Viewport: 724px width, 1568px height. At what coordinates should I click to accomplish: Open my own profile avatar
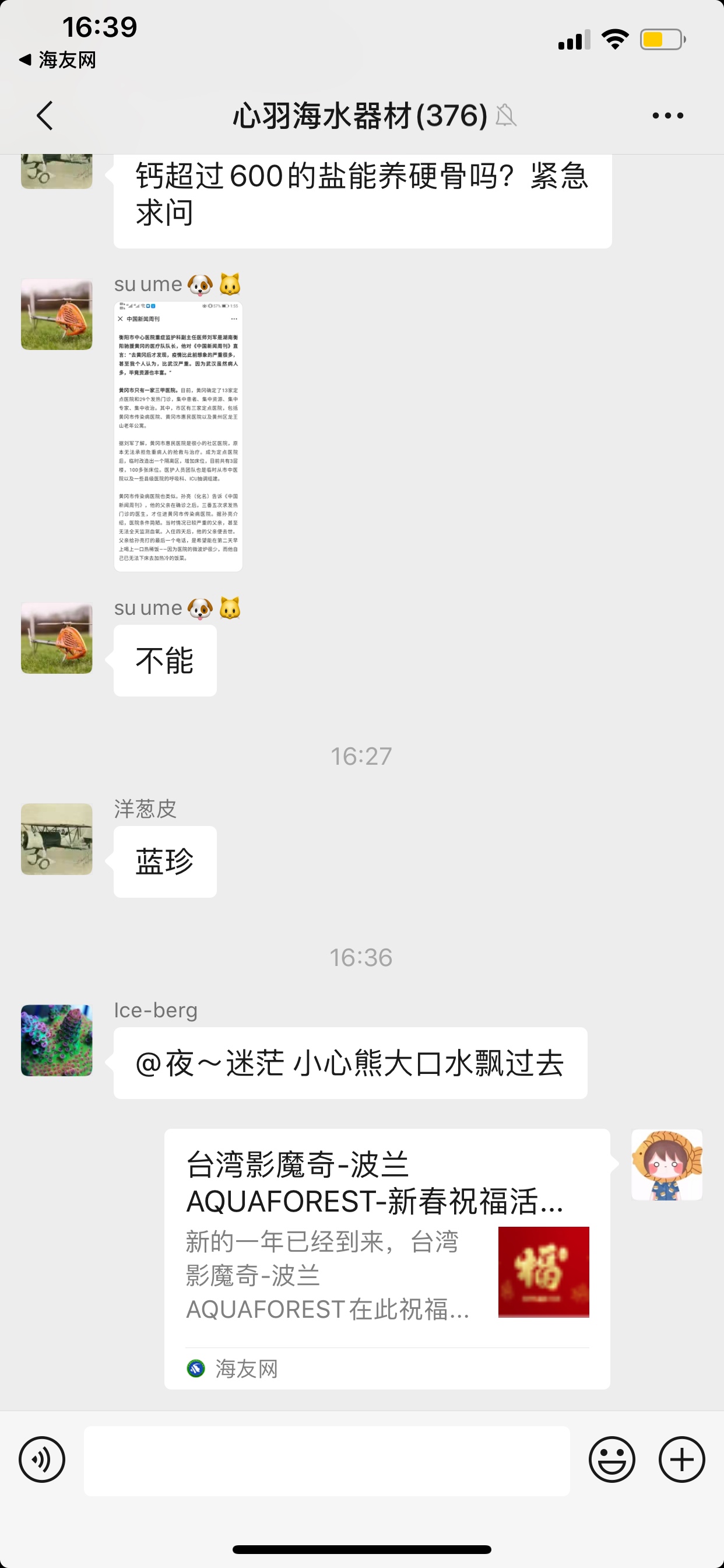(666, 1164)
